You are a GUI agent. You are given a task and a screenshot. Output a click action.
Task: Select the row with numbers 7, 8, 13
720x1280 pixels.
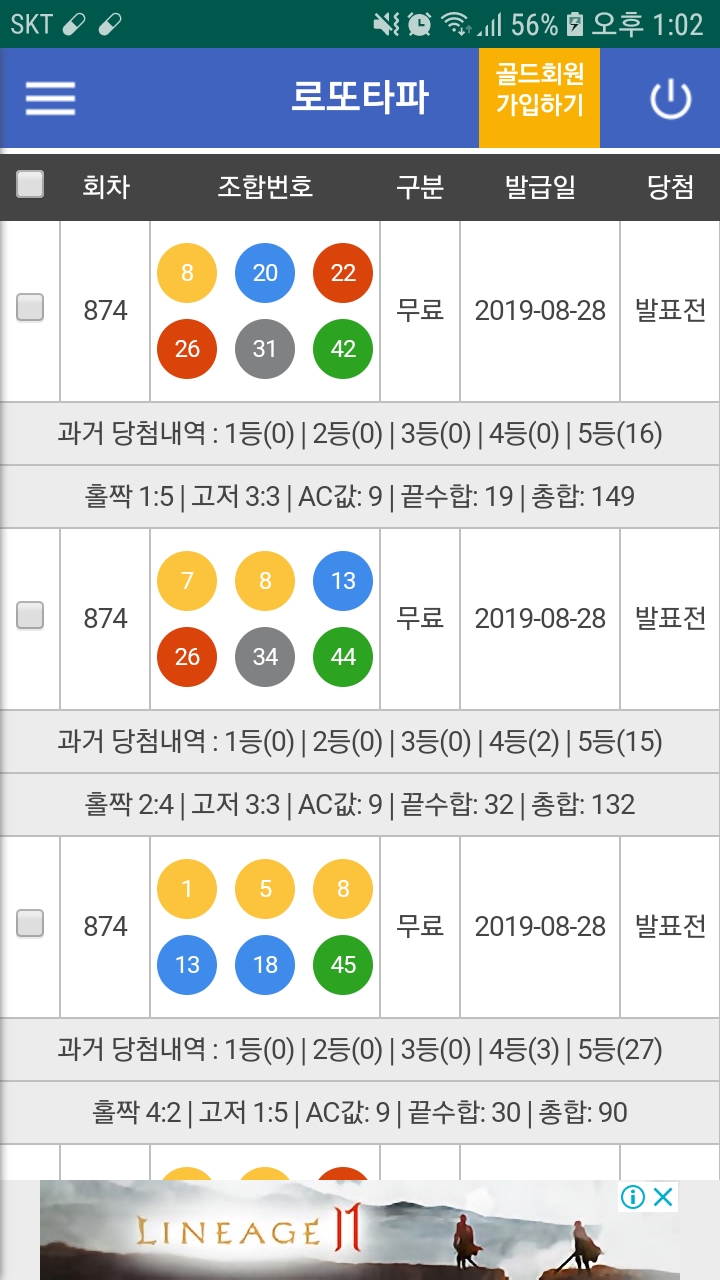pos(30,616)
